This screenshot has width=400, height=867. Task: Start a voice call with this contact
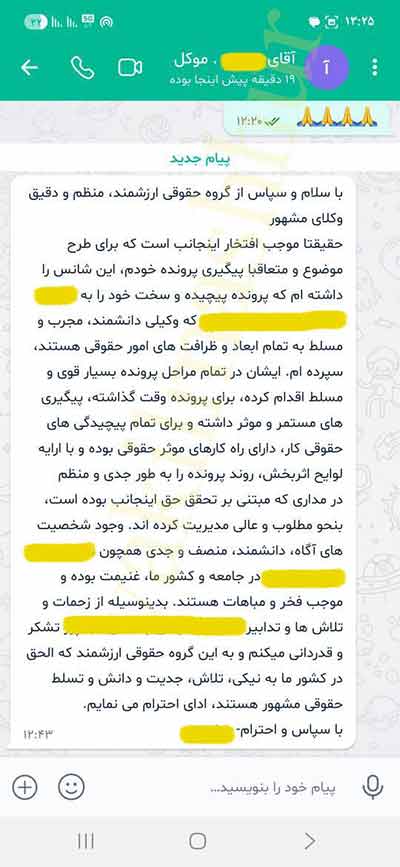pos(82,68)
